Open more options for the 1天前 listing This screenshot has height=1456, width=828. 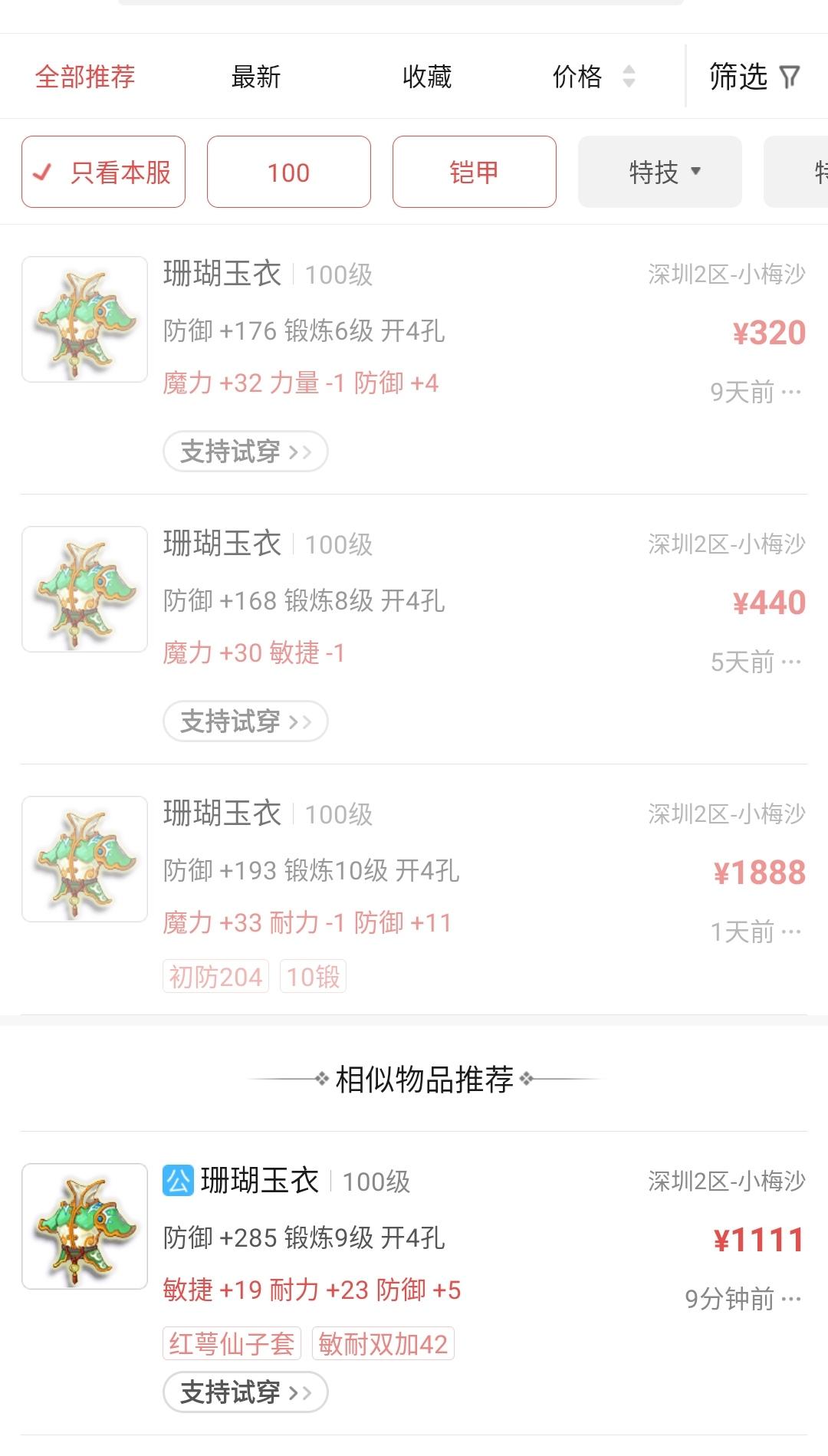point(791,932)
